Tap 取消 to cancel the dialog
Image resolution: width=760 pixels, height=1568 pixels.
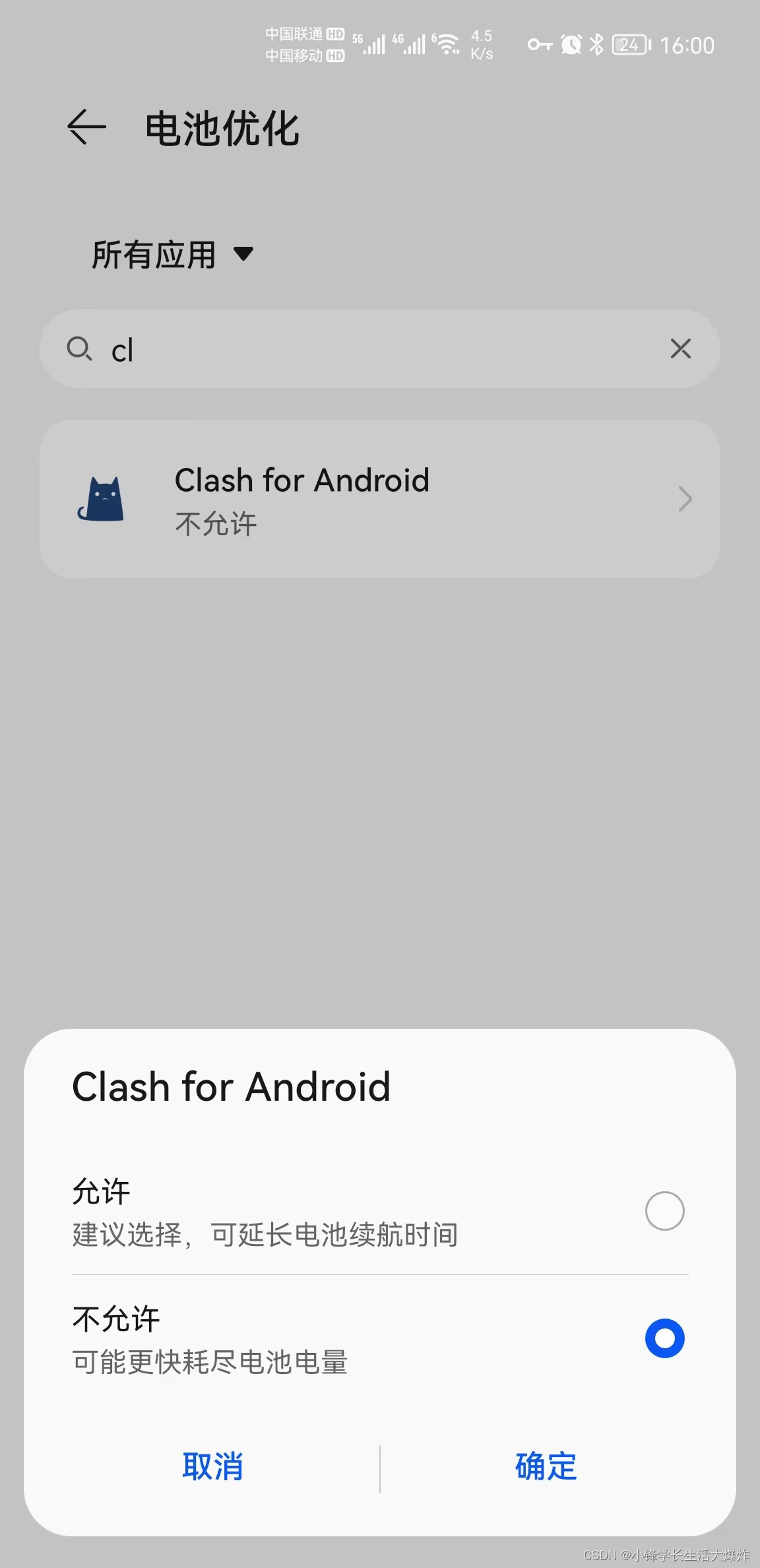[x=212, y=1467]
